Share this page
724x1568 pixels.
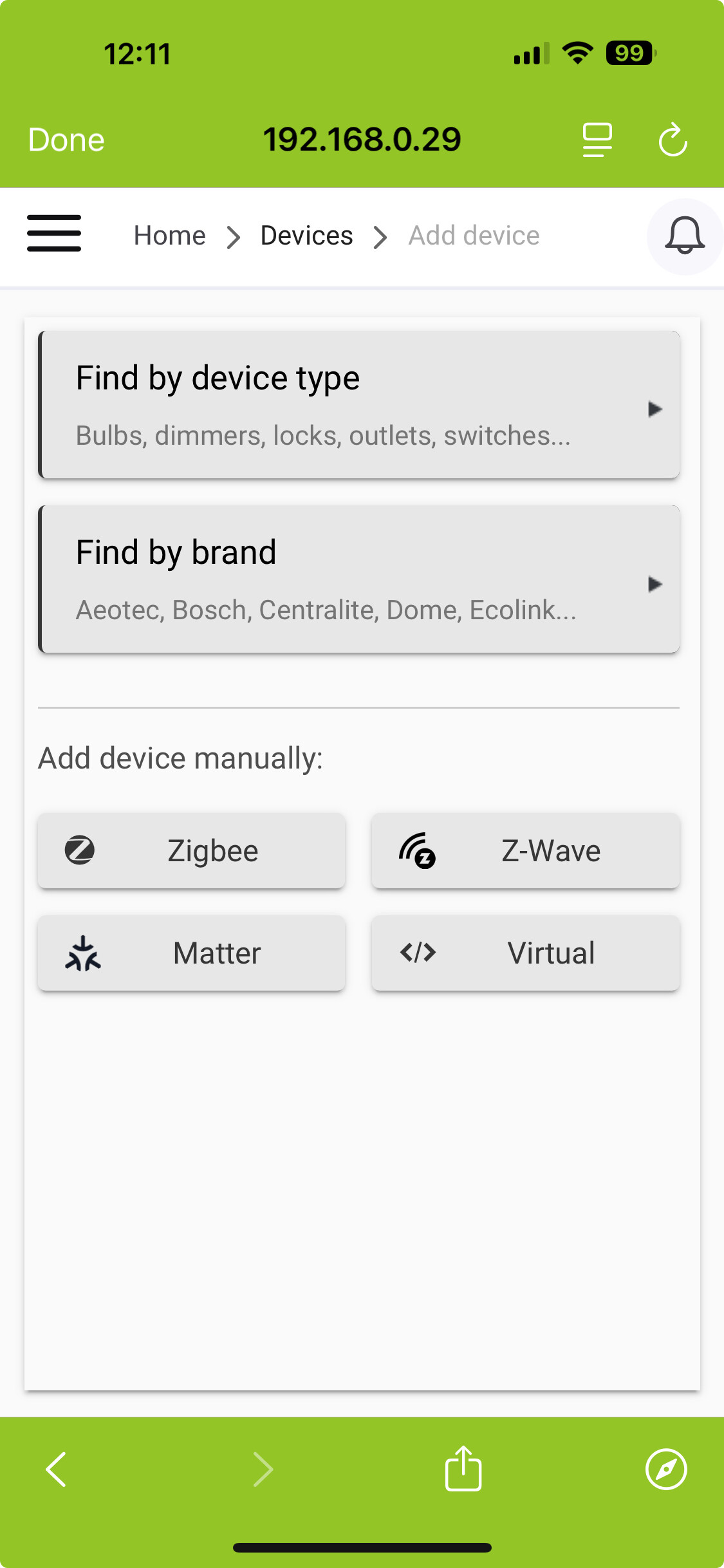(463, 1468)
